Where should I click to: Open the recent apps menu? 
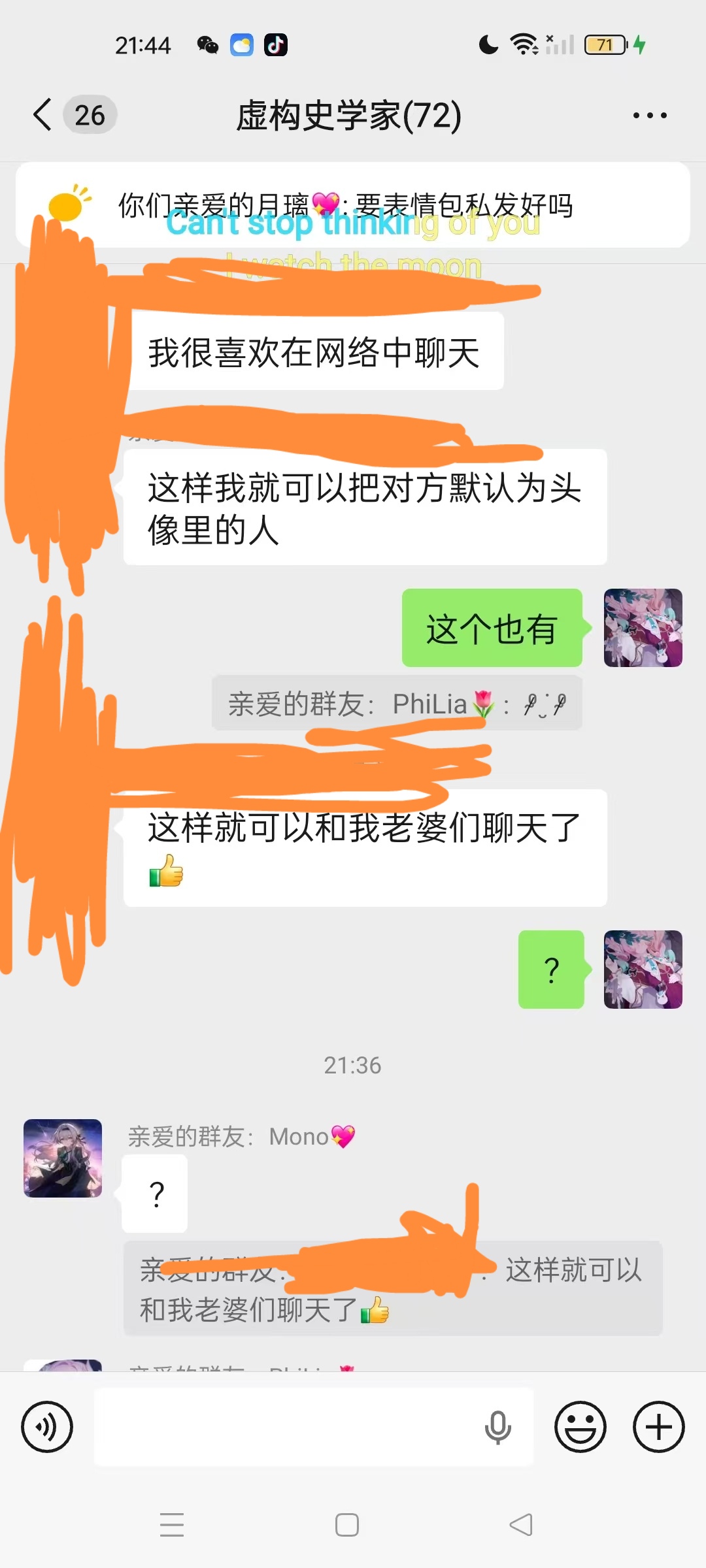click(172, 1525)
